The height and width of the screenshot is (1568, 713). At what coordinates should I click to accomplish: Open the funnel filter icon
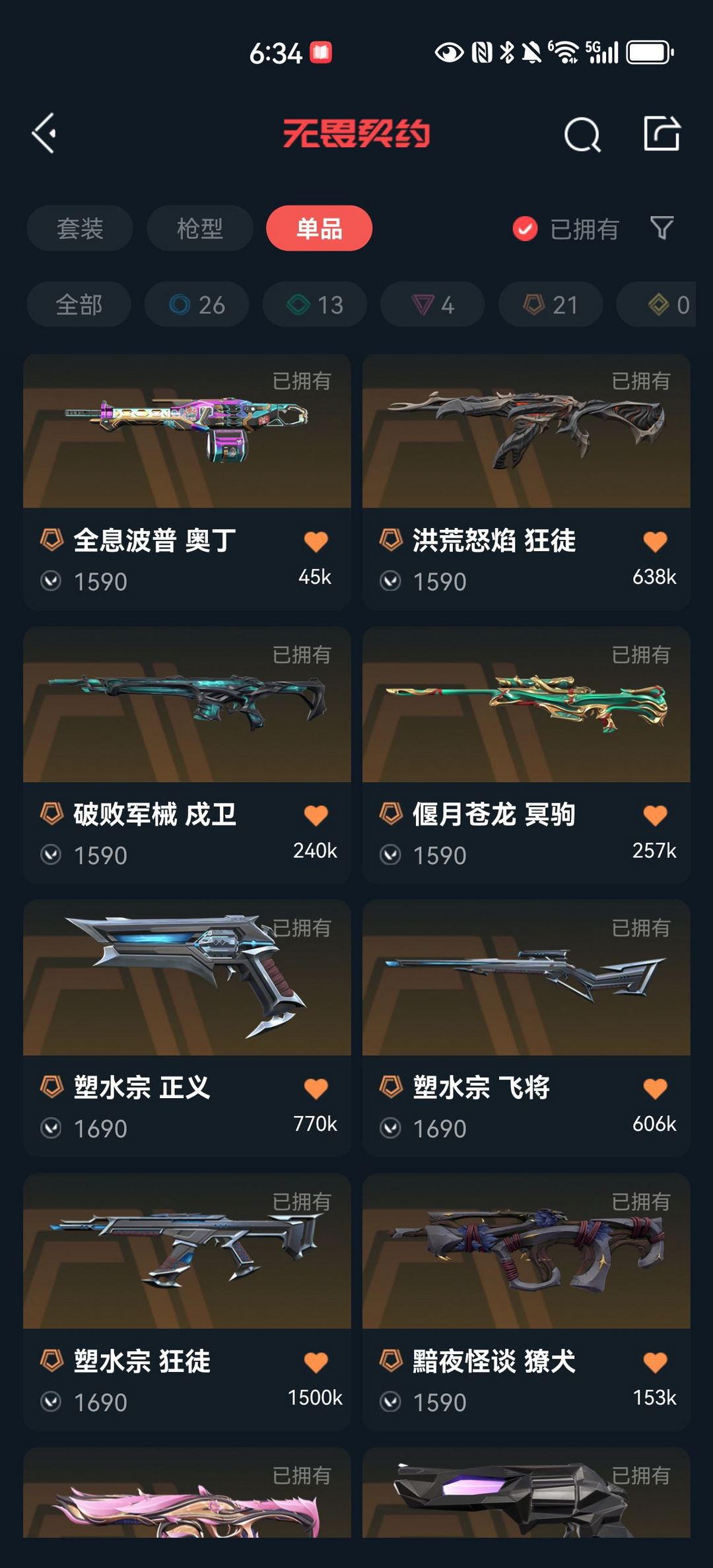coord(662,228)
